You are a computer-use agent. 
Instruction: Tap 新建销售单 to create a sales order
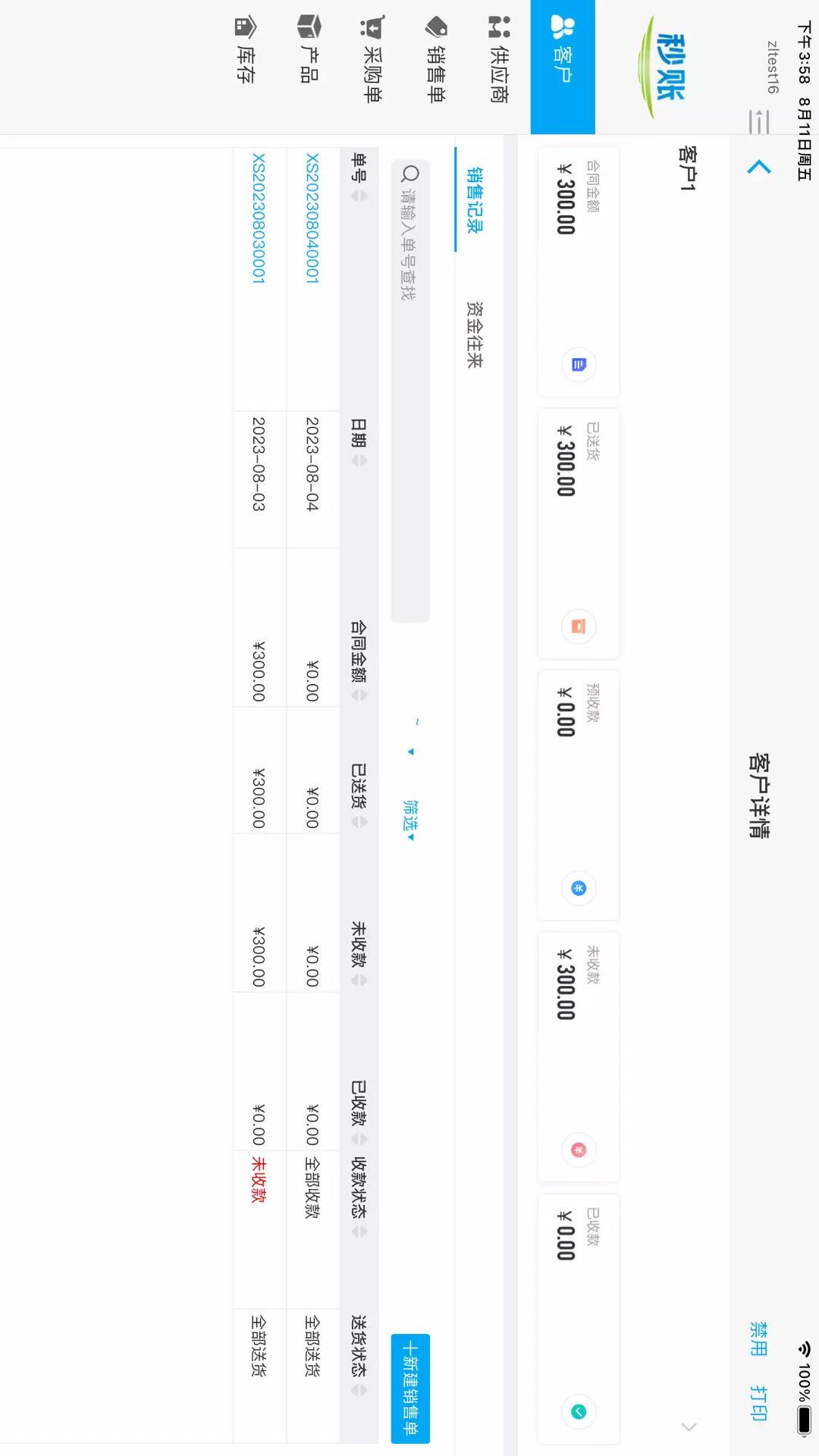point(410,1389)
